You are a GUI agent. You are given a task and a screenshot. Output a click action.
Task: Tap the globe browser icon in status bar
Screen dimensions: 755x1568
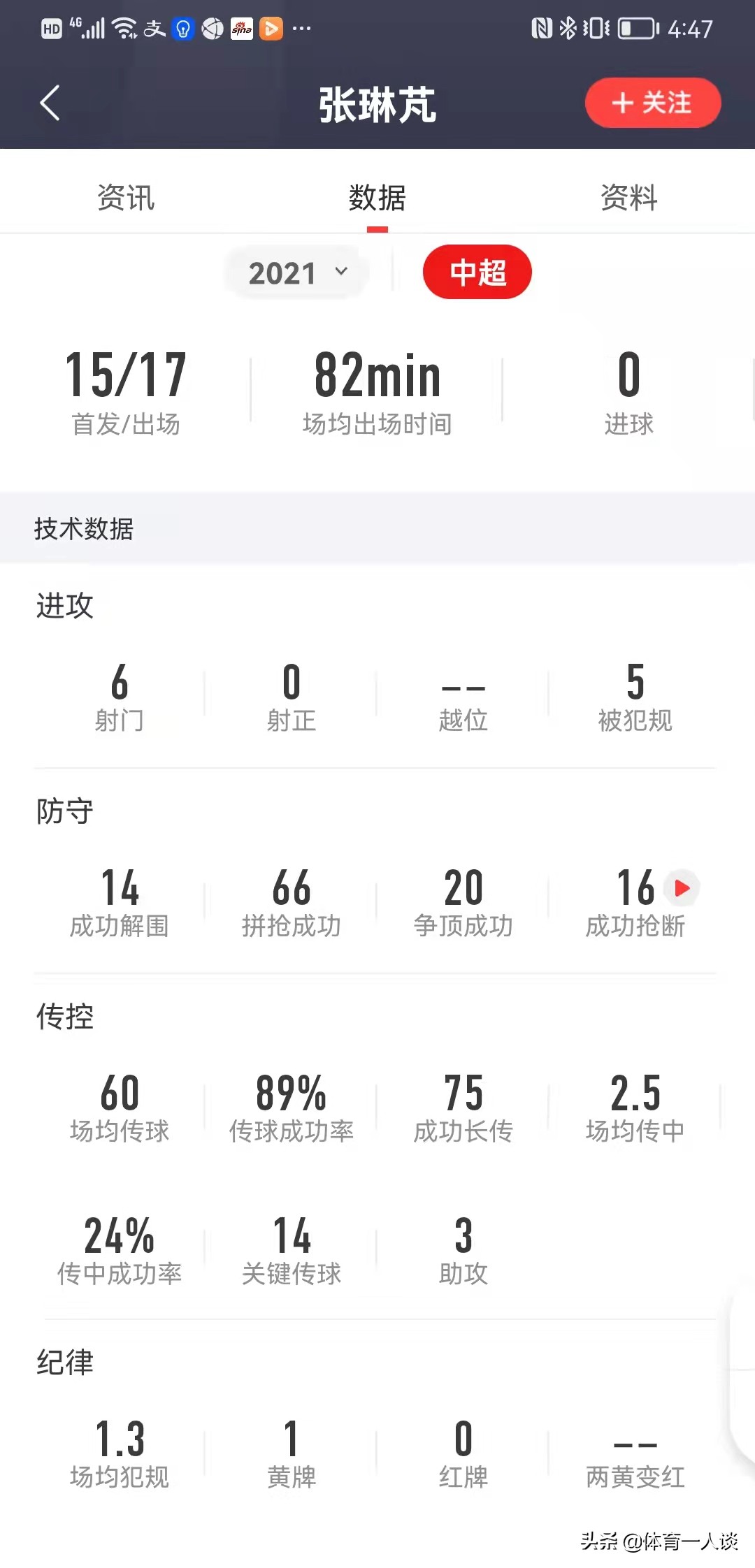pyautogui.click(x=212, y=29)
